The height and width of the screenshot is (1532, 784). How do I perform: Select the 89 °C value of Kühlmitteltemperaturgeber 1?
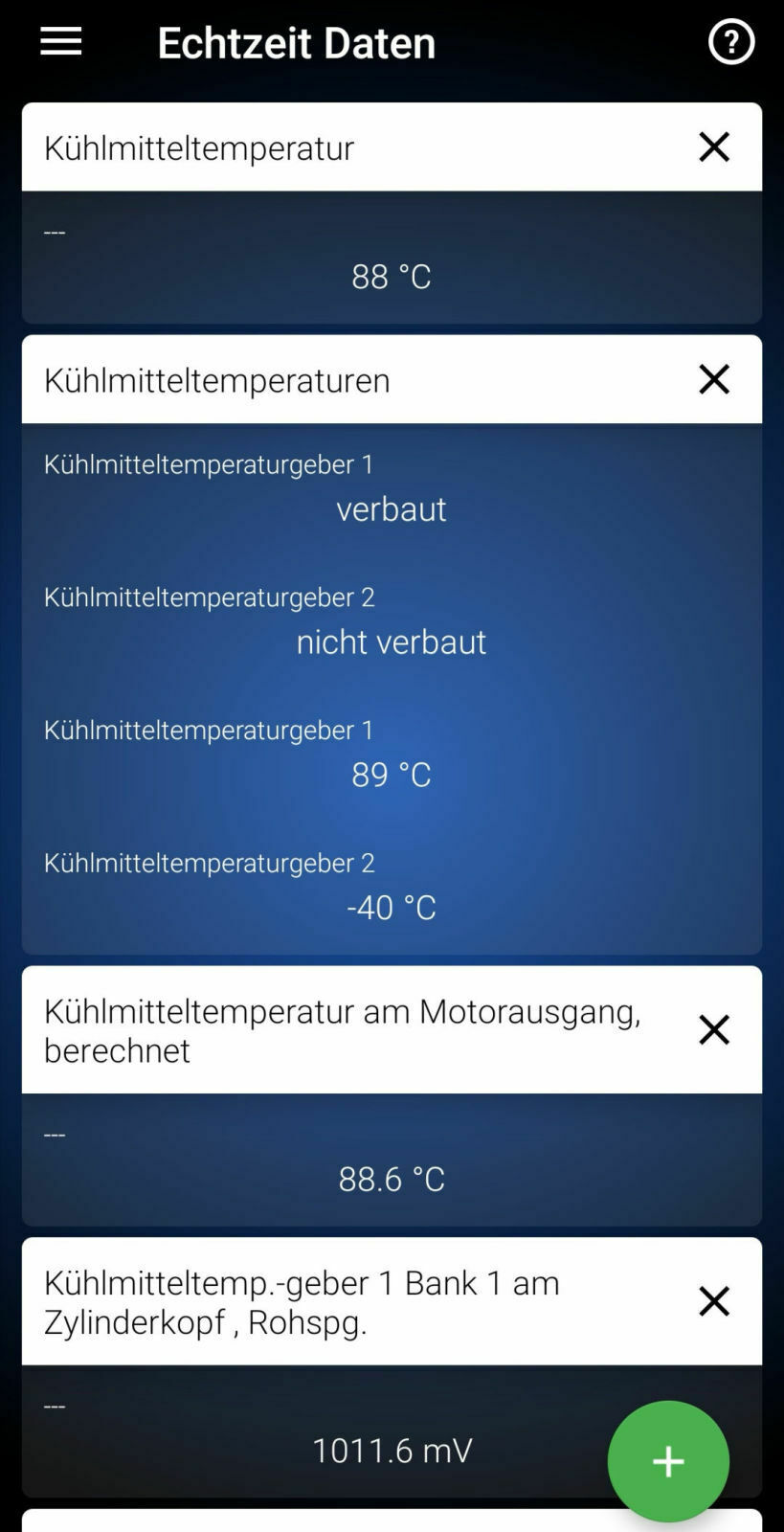pos(392,775)
